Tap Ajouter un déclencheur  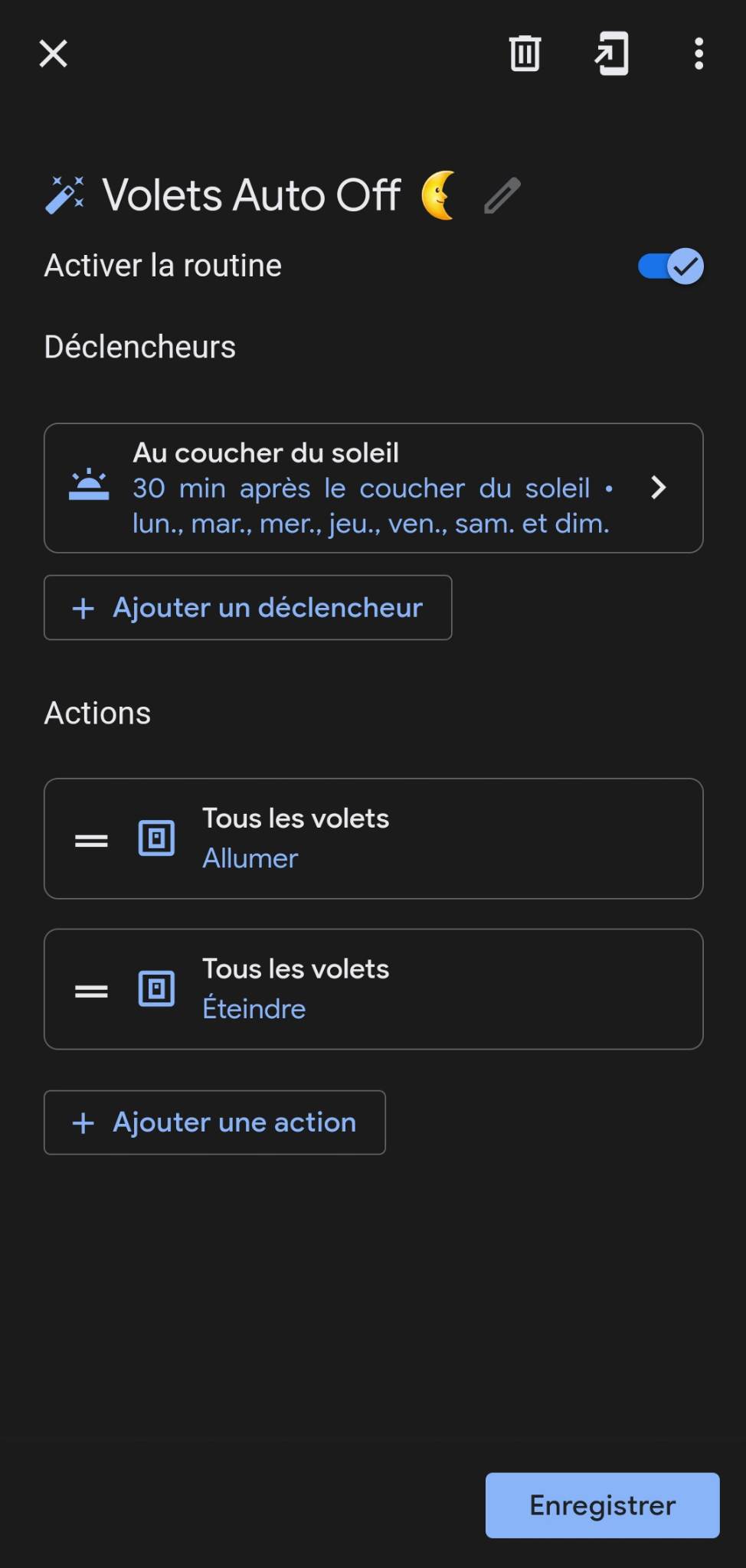click(x=248, y=608)
